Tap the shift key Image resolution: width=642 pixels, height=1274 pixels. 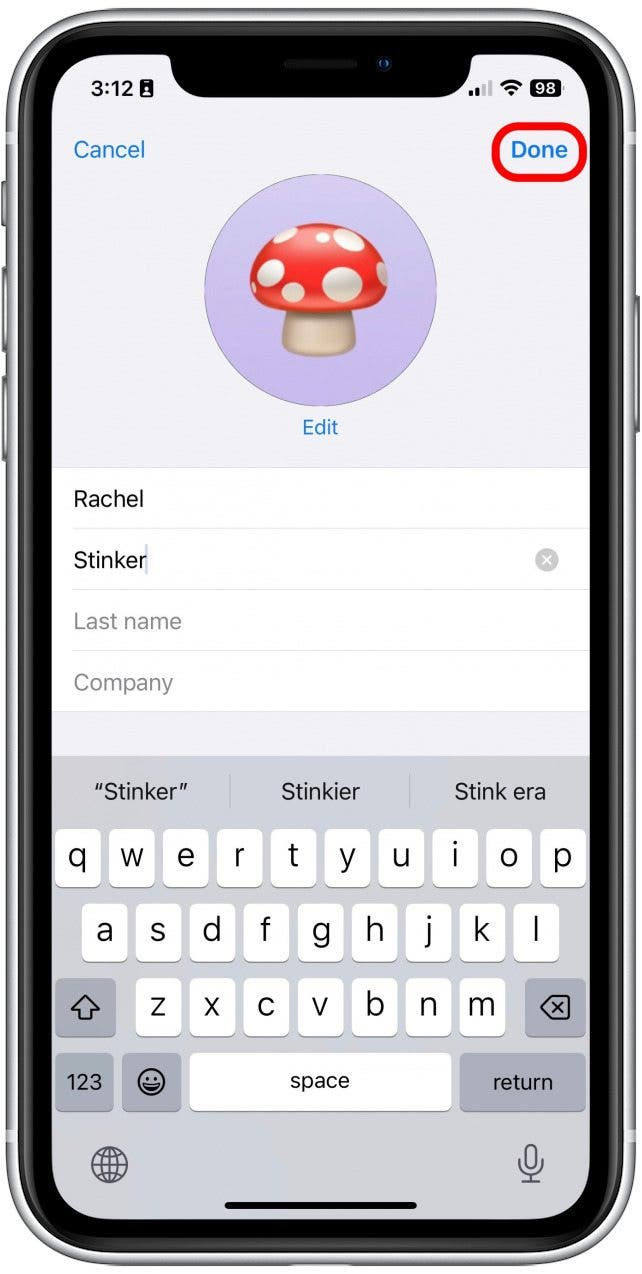point(85,1006)
